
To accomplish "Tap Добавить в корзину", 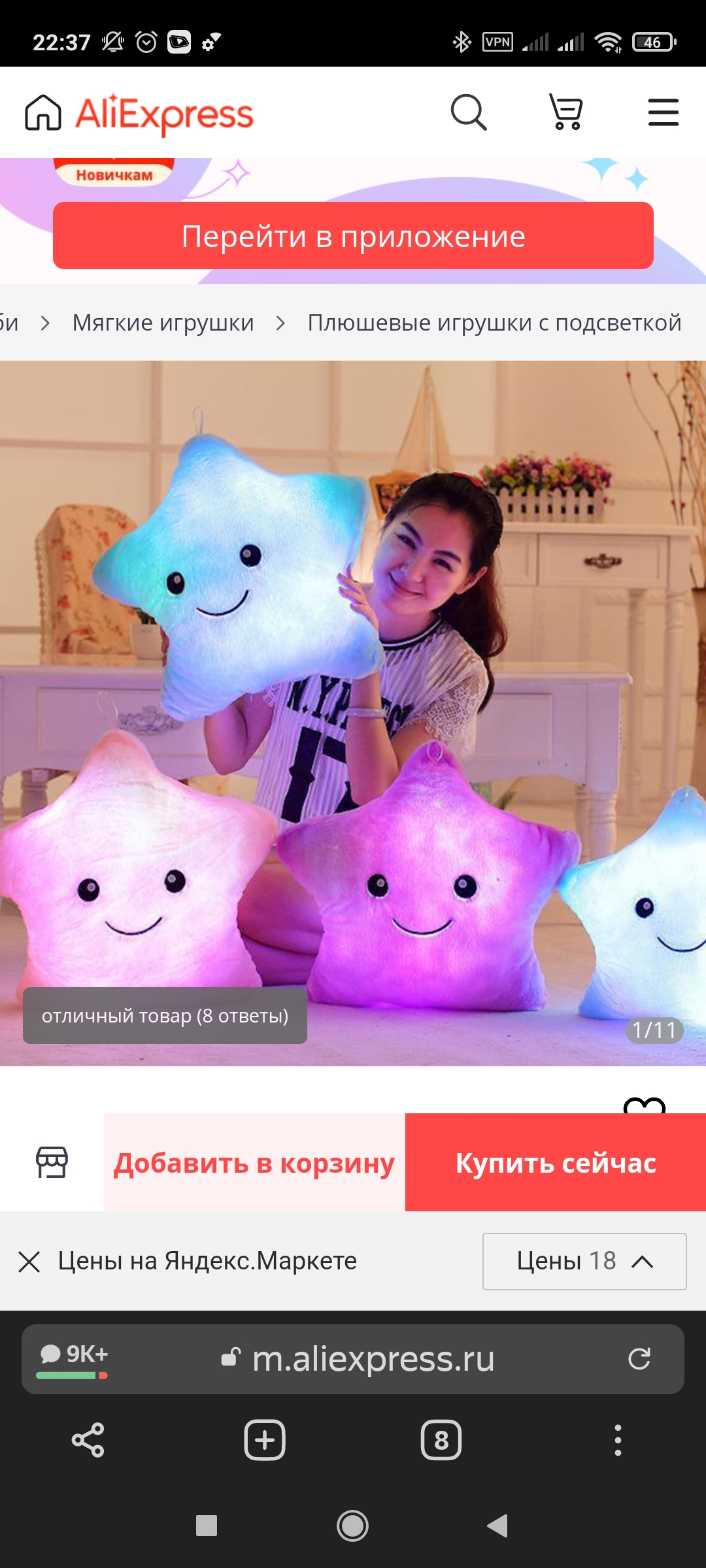I will tap(254, 1163).
